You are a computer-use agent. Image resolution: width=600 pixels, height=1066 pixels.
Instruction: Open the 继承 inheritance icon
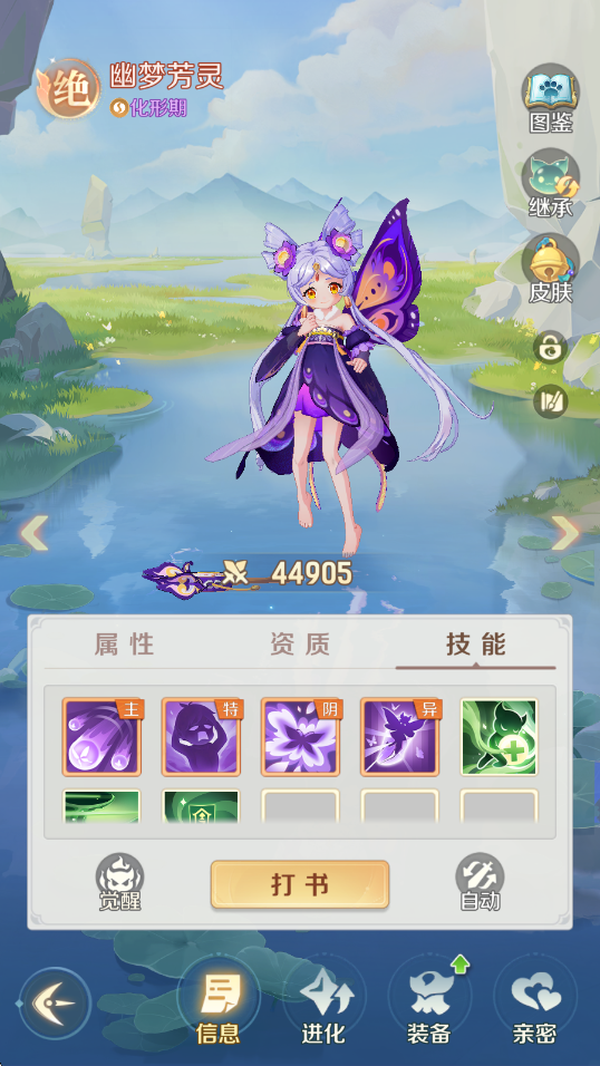(x=549, y=181)
